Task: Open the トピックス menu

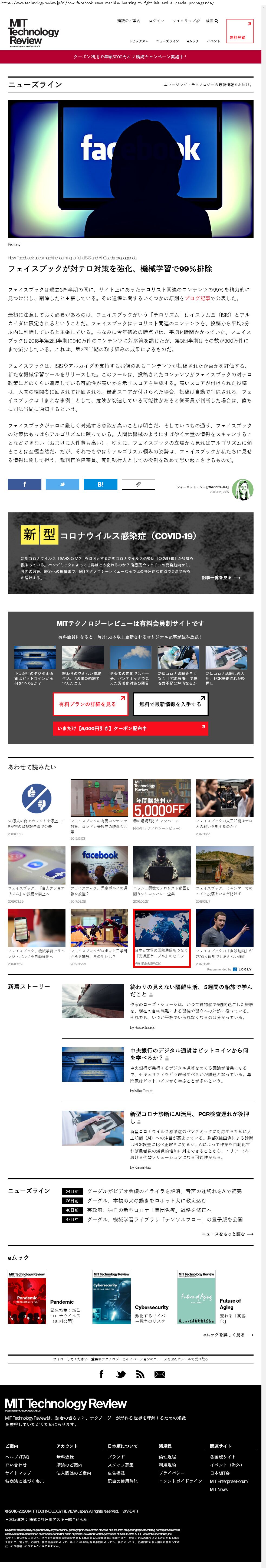Action: coord(138,41)
